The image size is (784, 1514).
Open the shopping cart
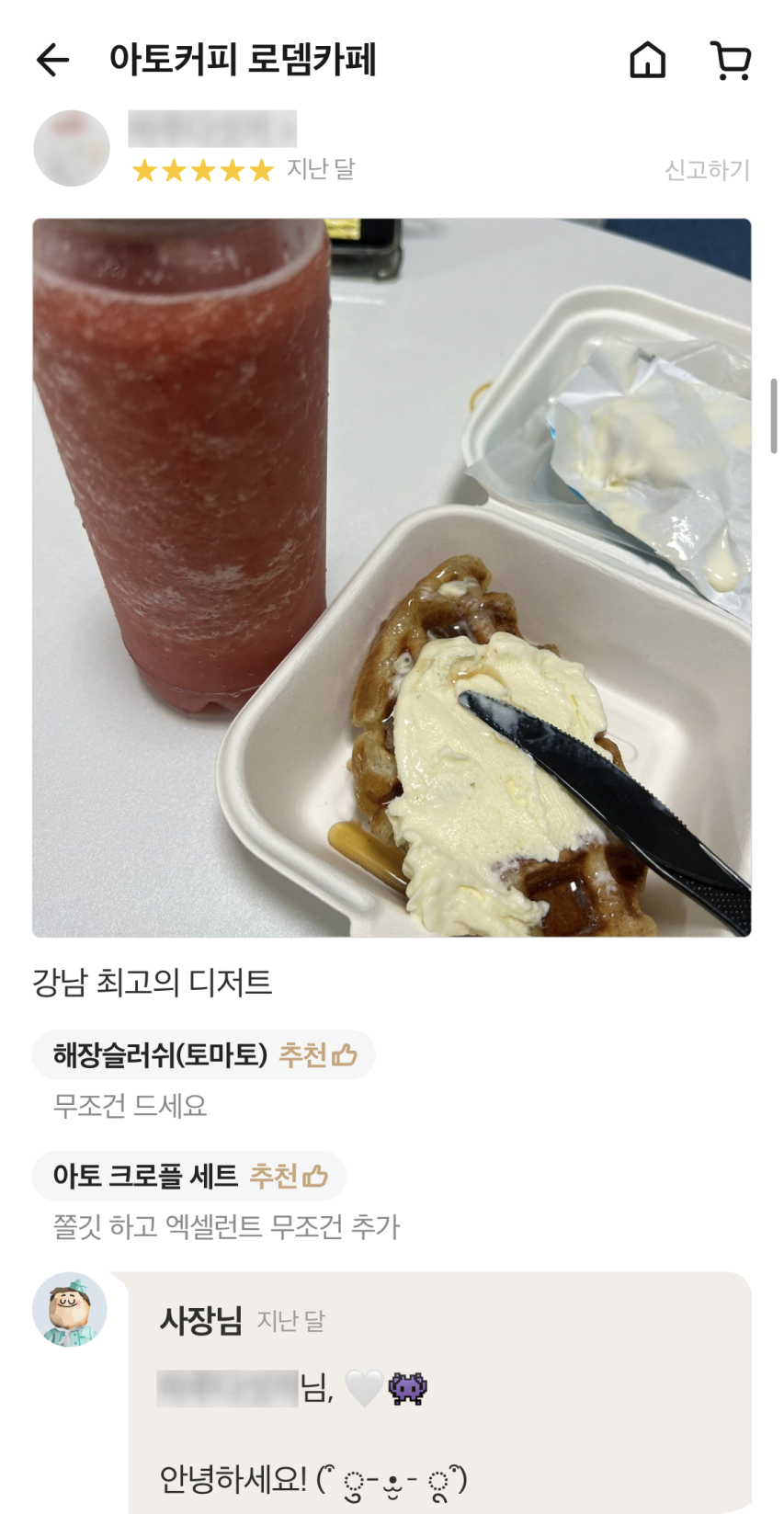[731, 61]
